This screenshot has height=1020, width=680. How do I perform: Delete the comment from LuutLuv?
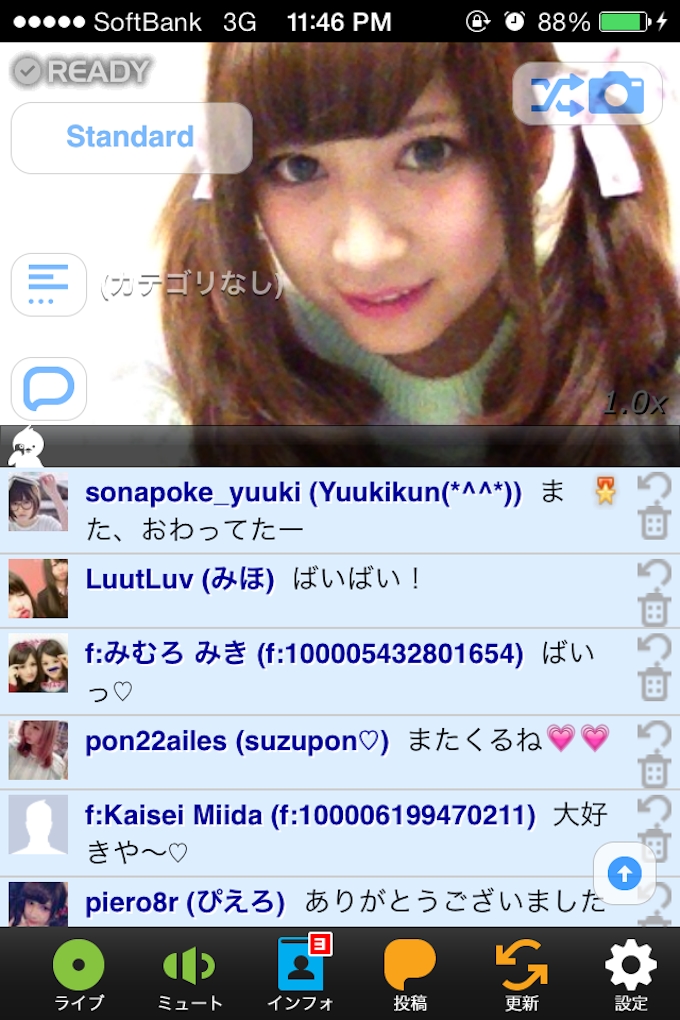coord(654,609)
